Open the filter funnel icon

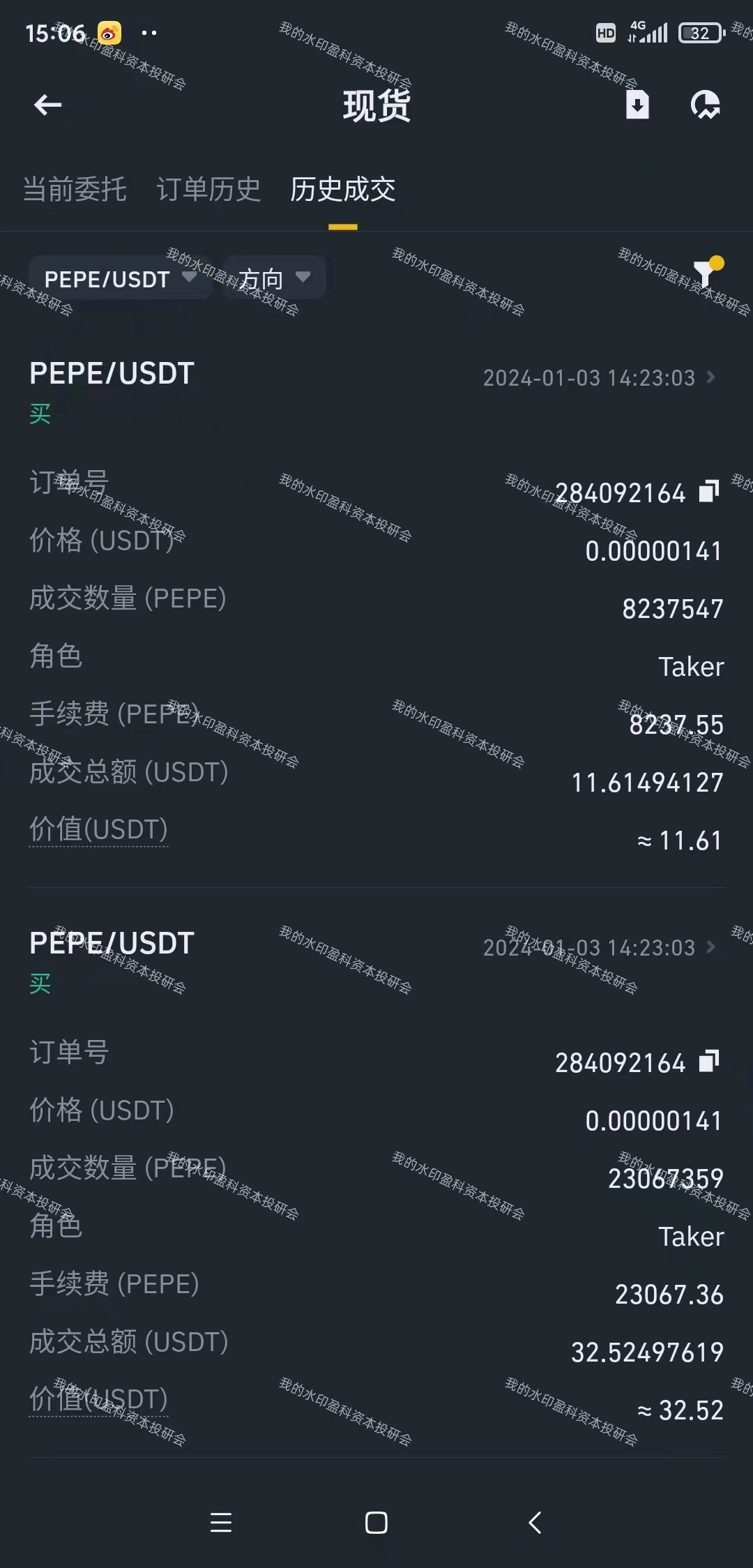[706, 272]
